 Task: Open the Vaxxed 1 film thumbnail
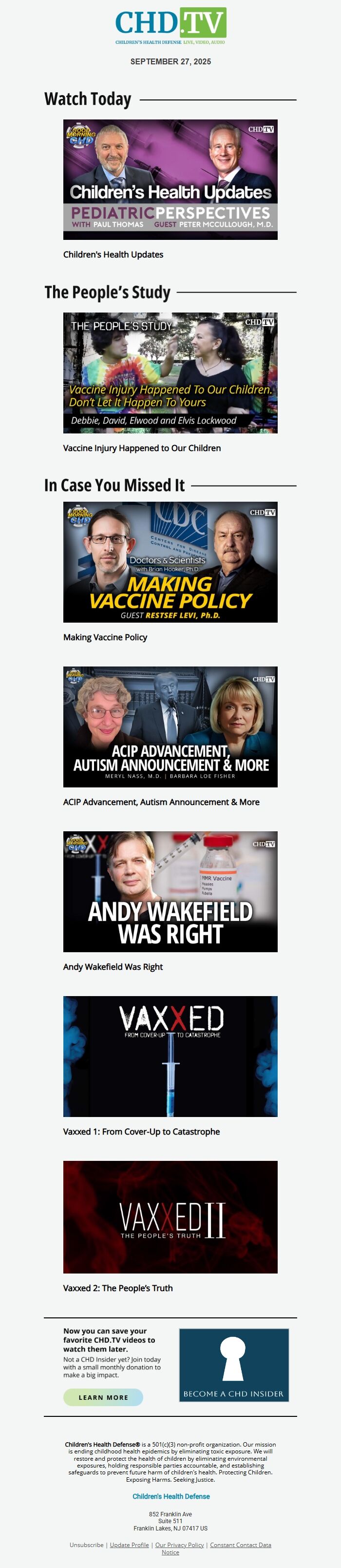coord(170,1056)
